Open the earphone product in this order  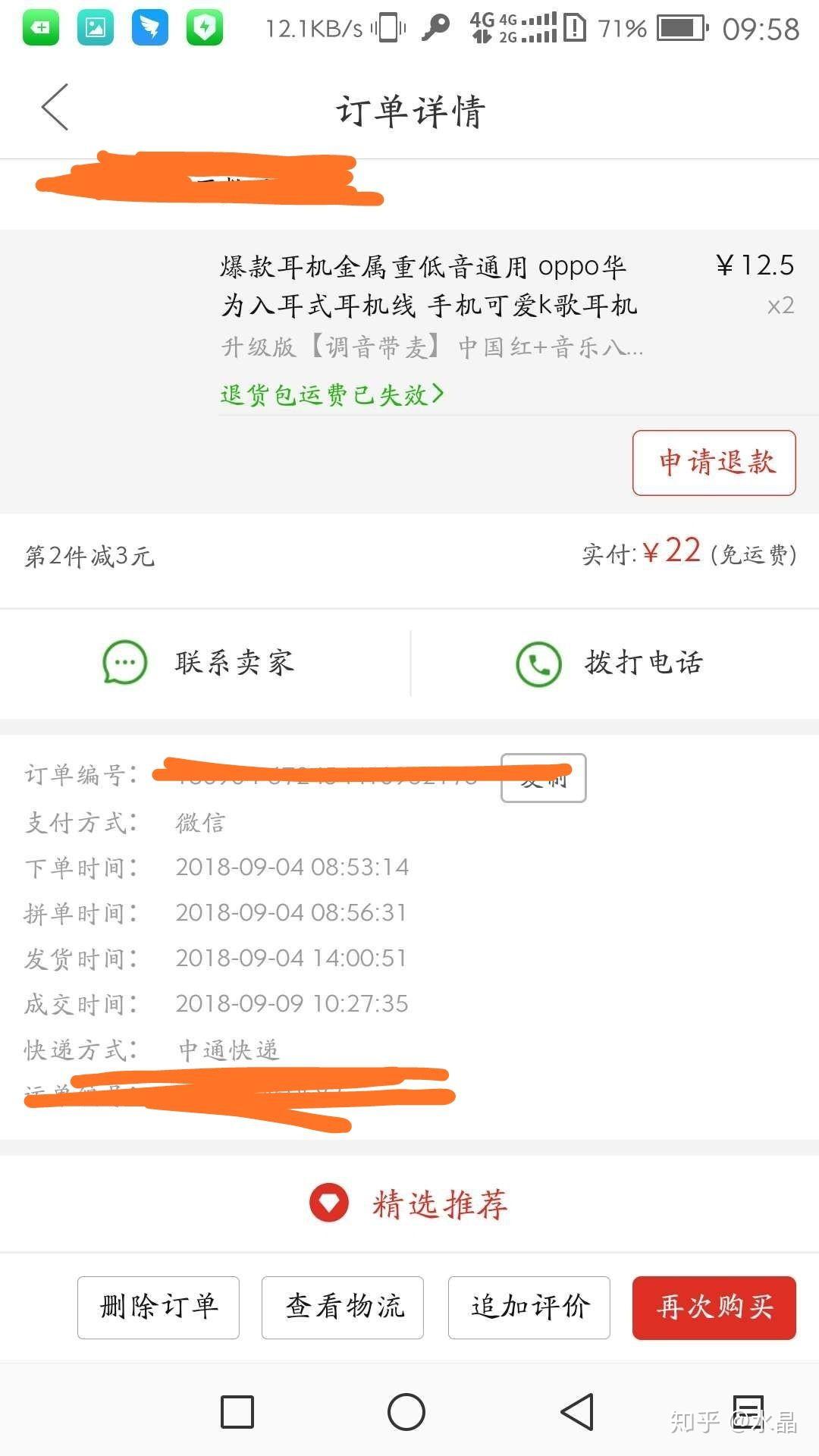point(429,287)
